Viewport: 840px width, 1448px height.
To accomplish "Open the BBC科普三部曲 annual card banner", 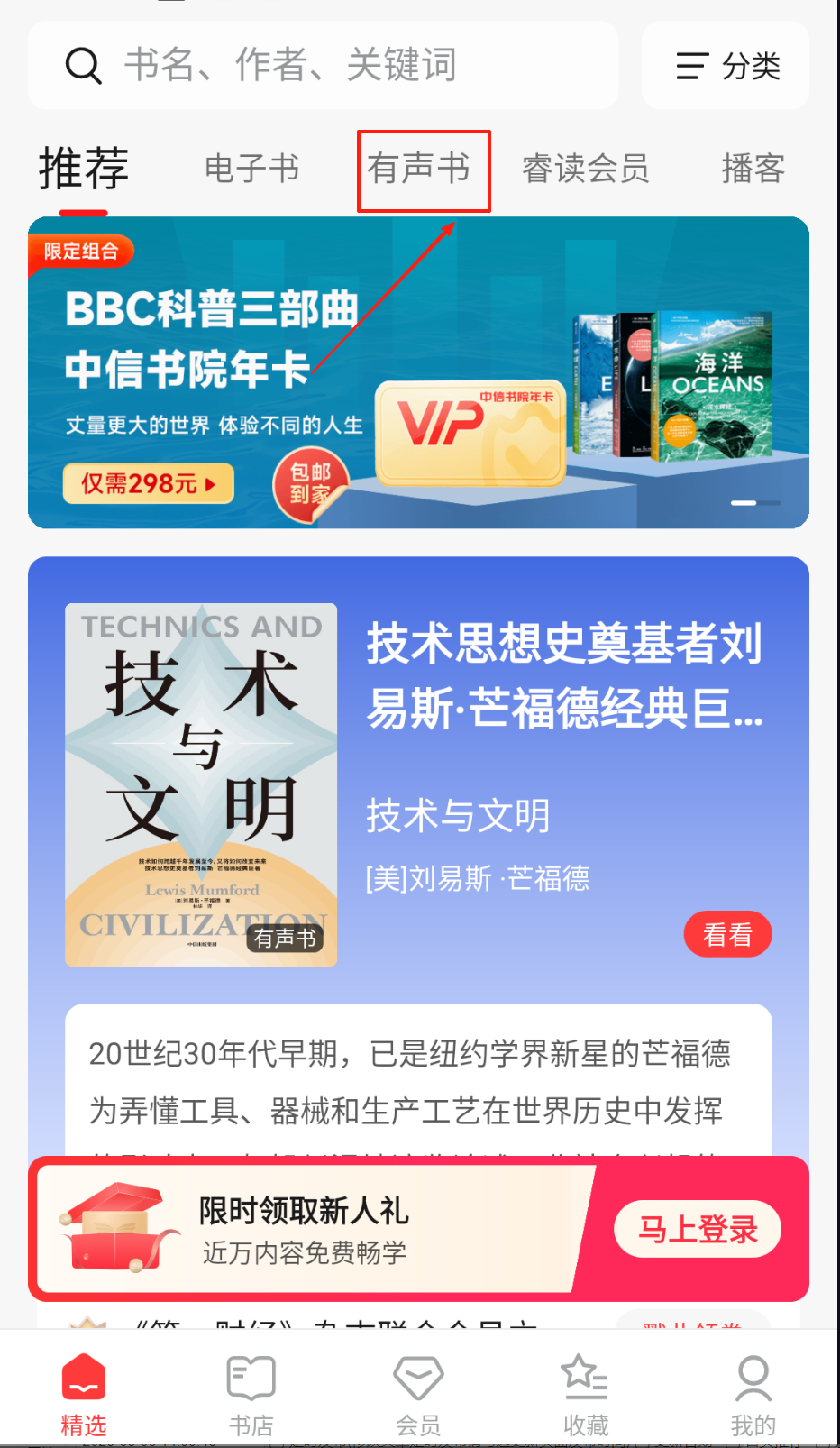I will click(418, 372).
